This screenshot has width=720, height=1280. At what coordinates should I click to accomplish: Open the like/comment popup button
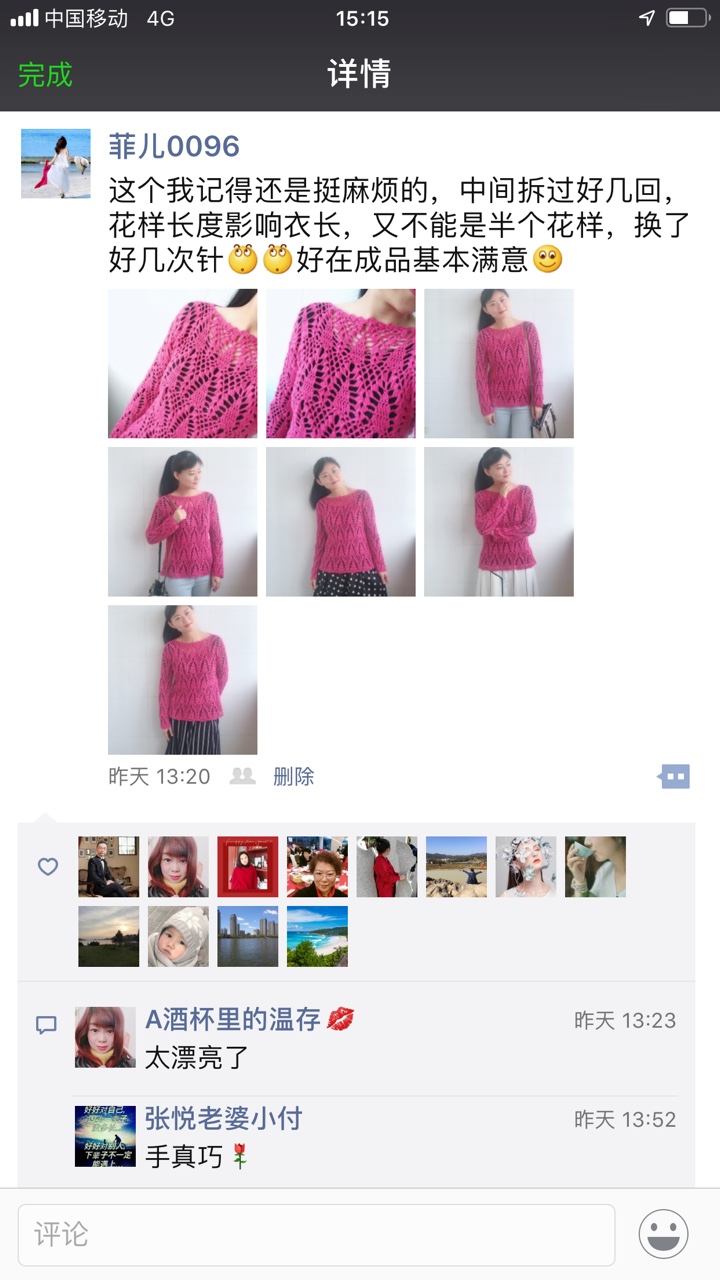coord(674,776)
